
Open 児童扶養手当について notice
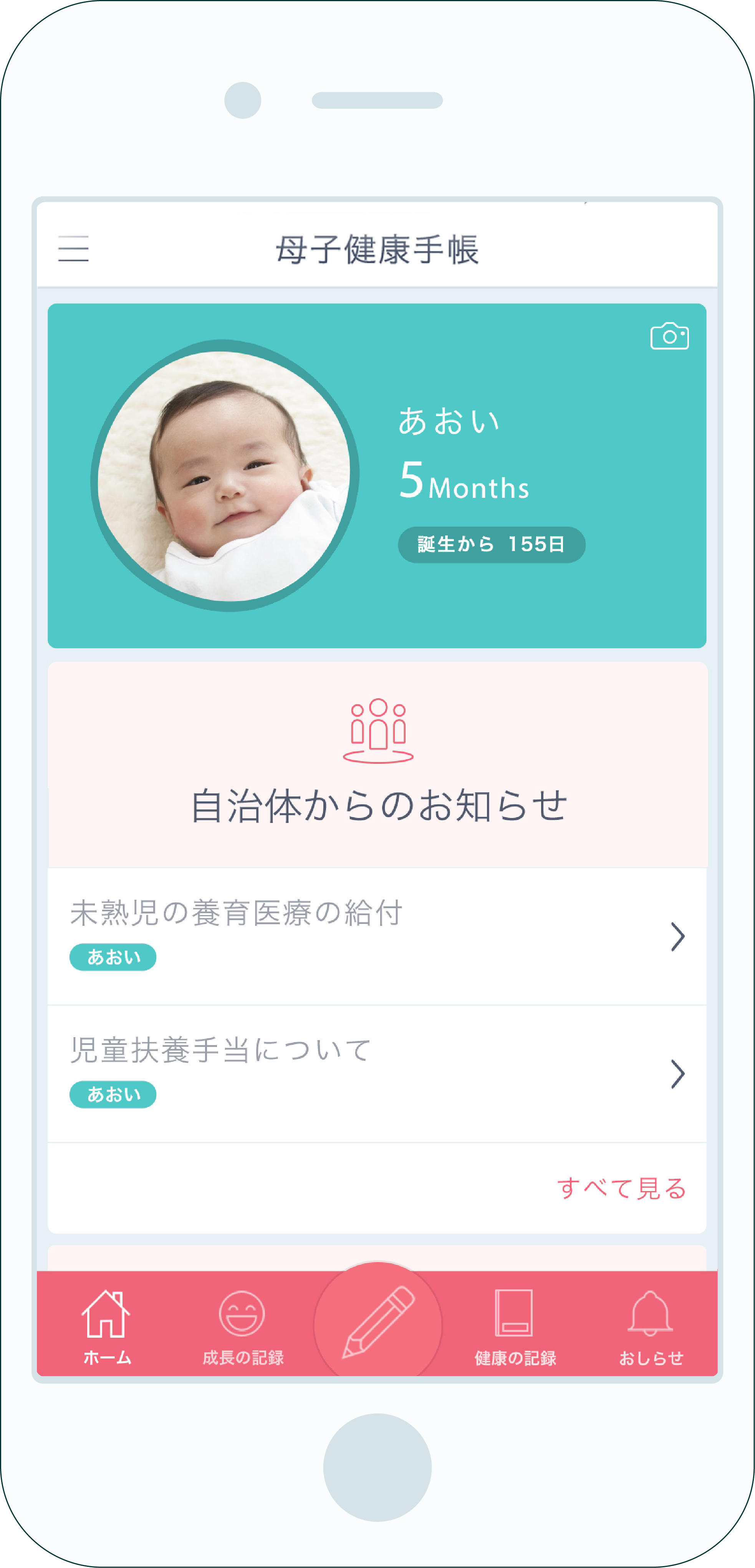pyautogui.click(x=377, y=1074)
